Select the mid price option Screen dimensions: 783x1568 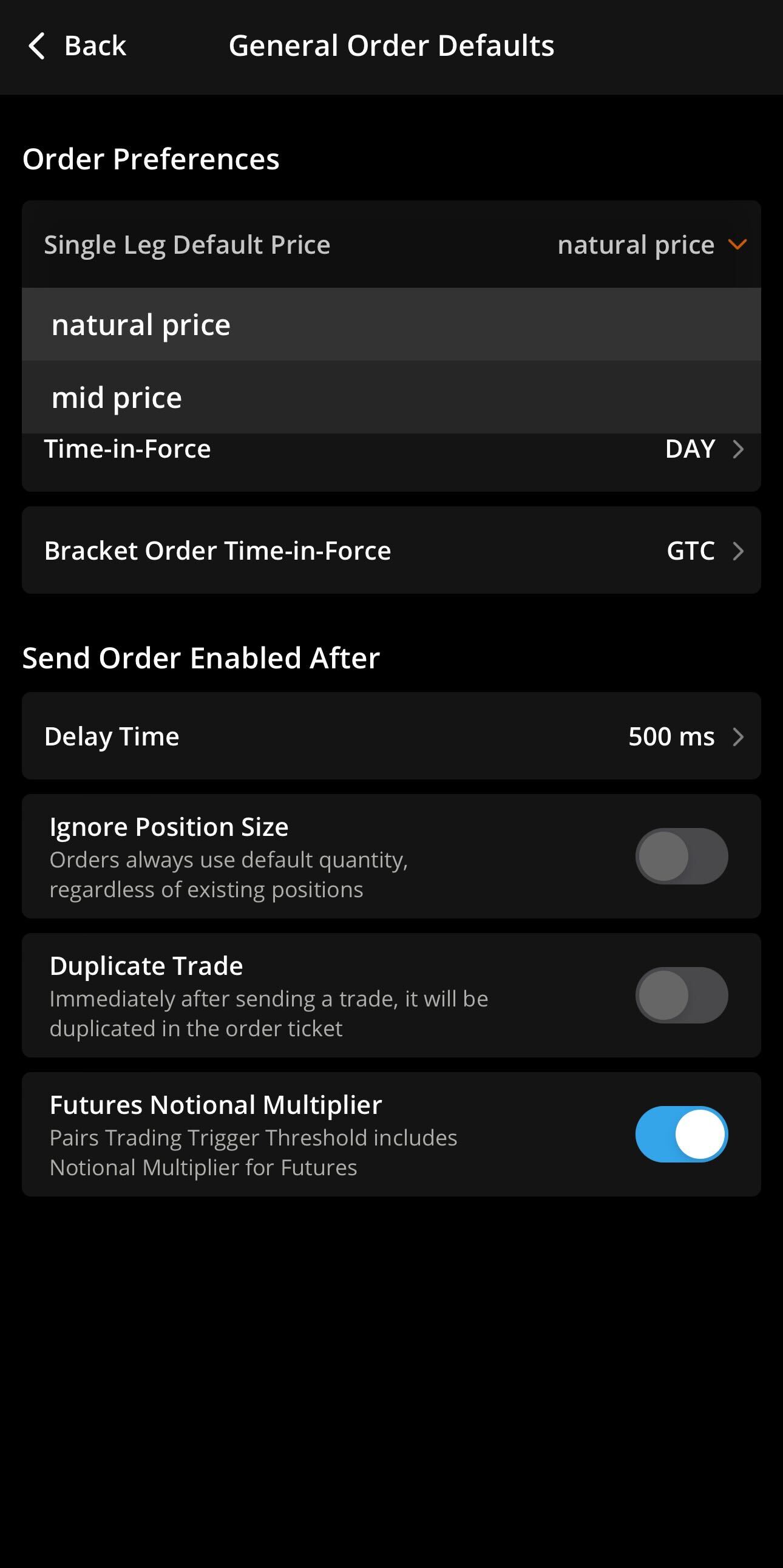(117, 398)
